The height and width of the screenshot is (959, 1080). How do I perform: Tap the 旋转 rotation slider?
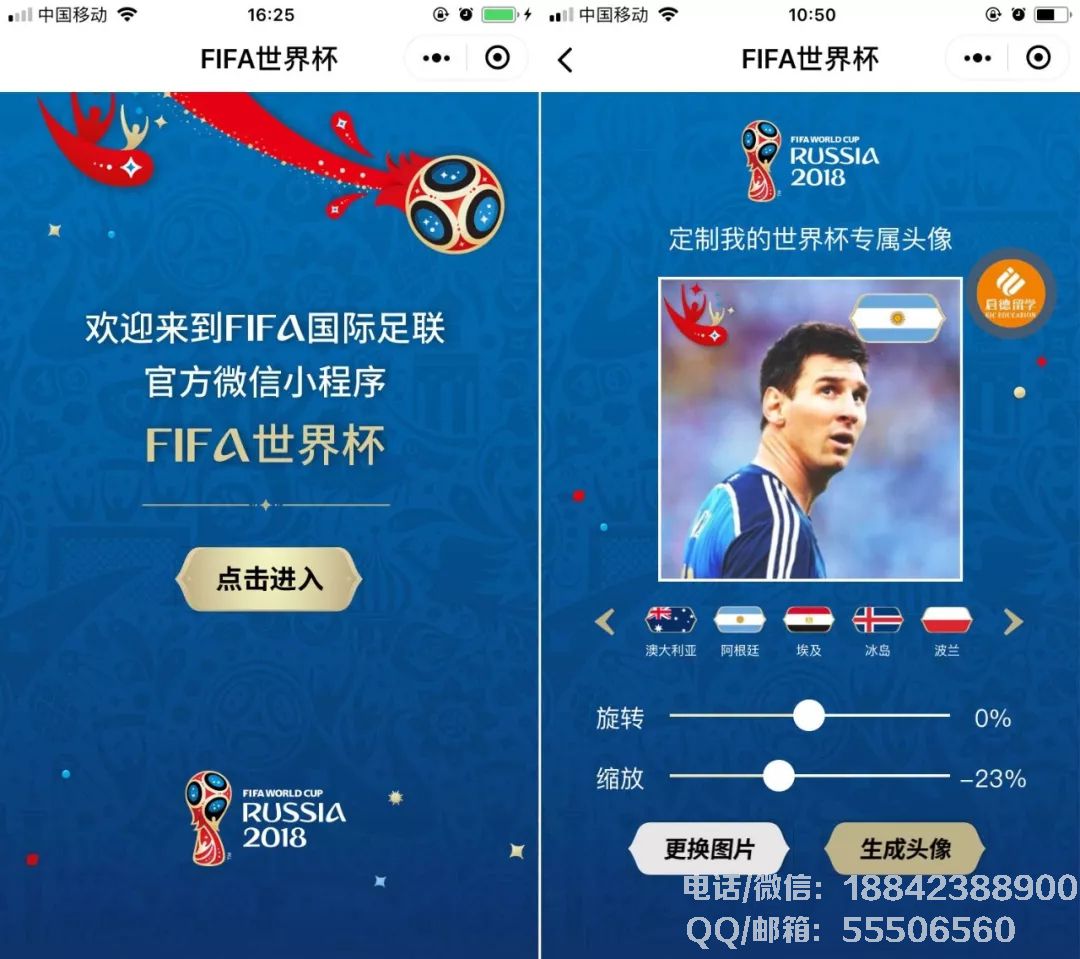click(808, 716)
